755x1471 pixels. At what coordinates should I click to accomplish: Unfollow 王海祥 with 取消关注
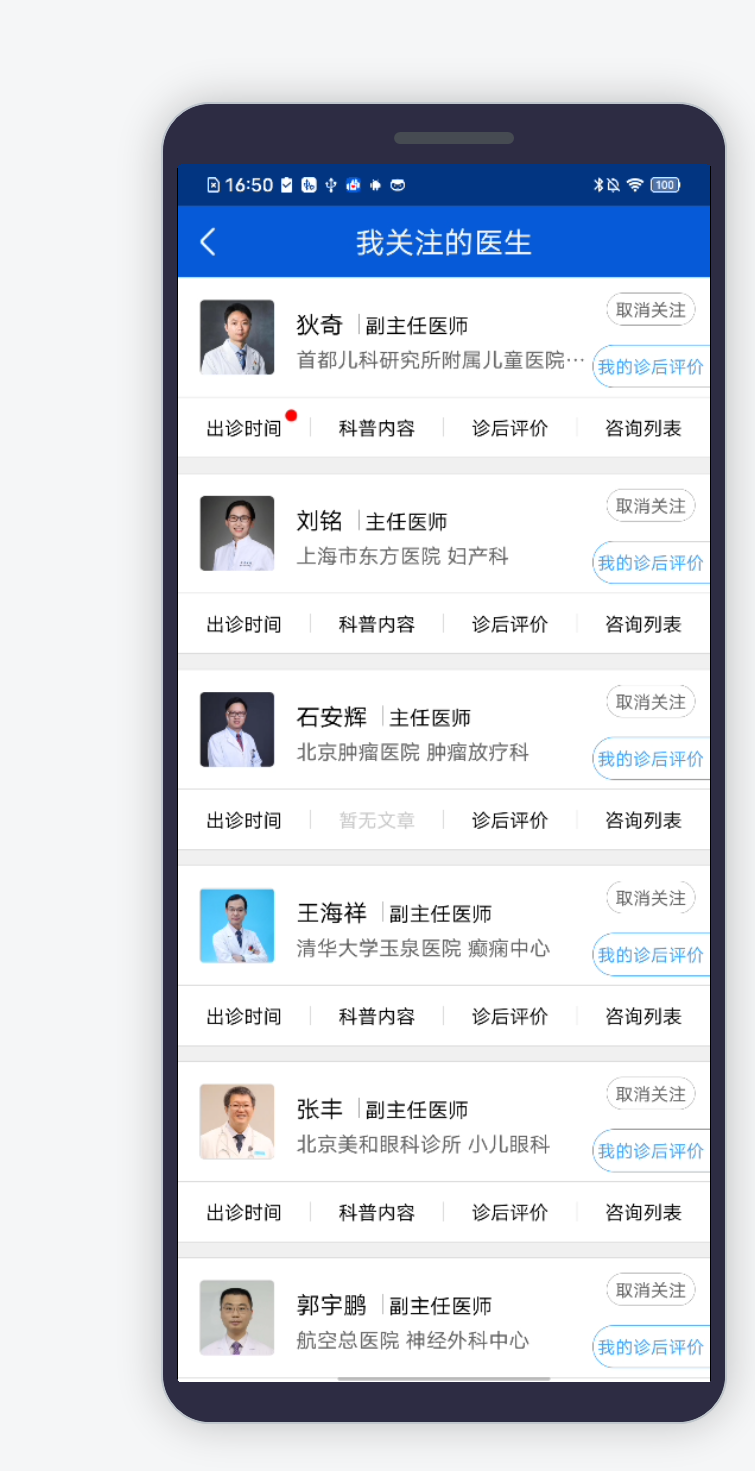650,898
